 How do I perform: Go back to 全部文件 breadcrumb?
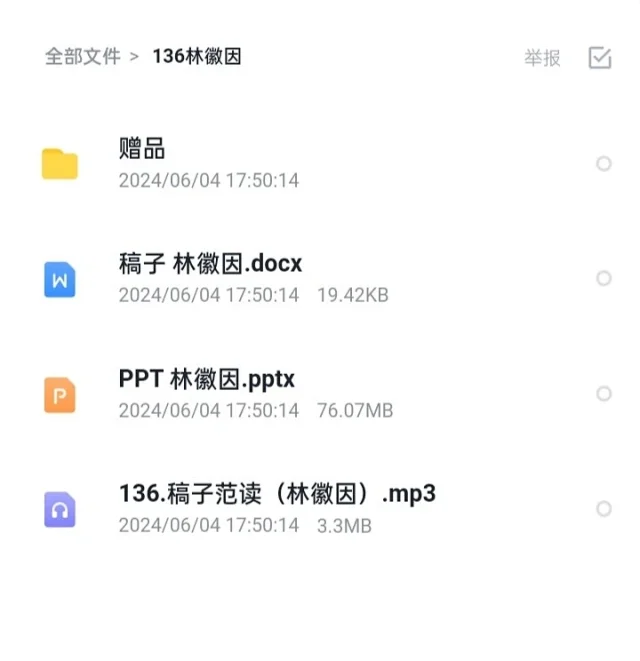pos(82,56)
